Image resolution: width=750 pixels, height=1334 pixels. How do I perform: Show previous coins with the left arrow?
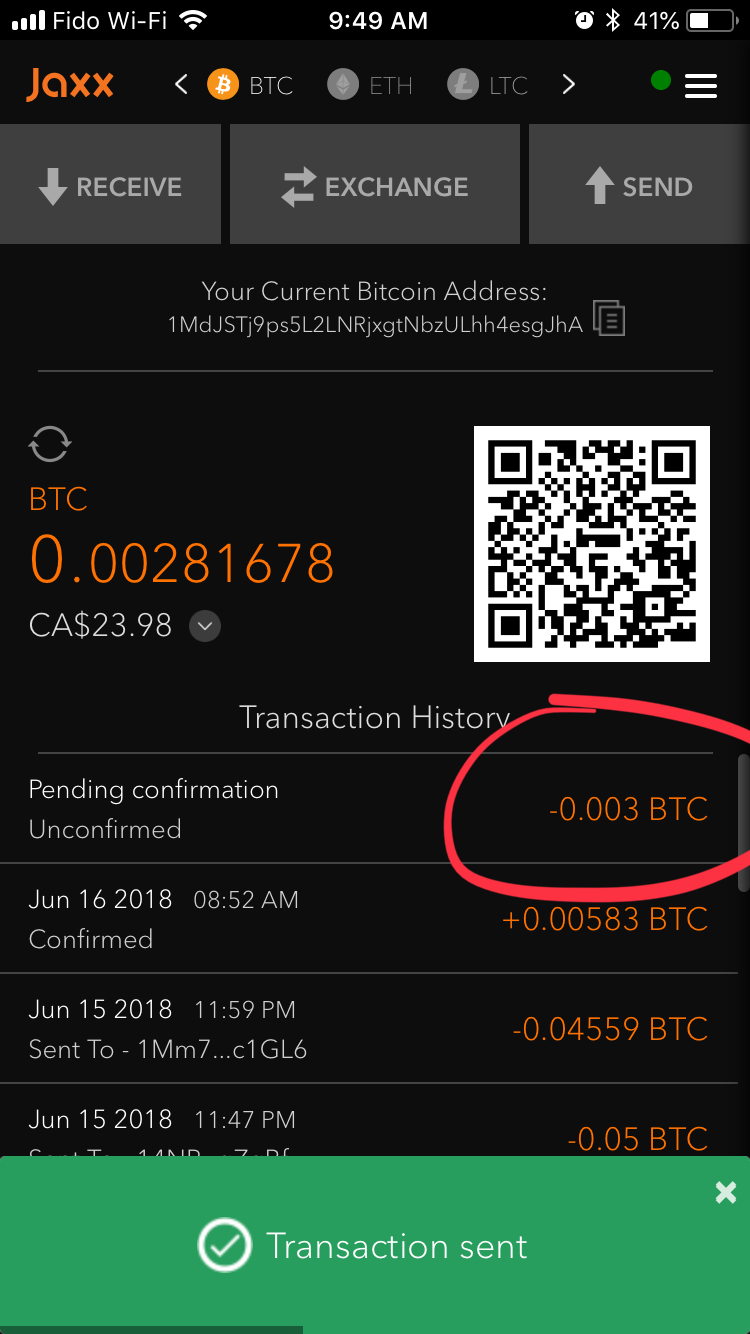click(181, 85)
